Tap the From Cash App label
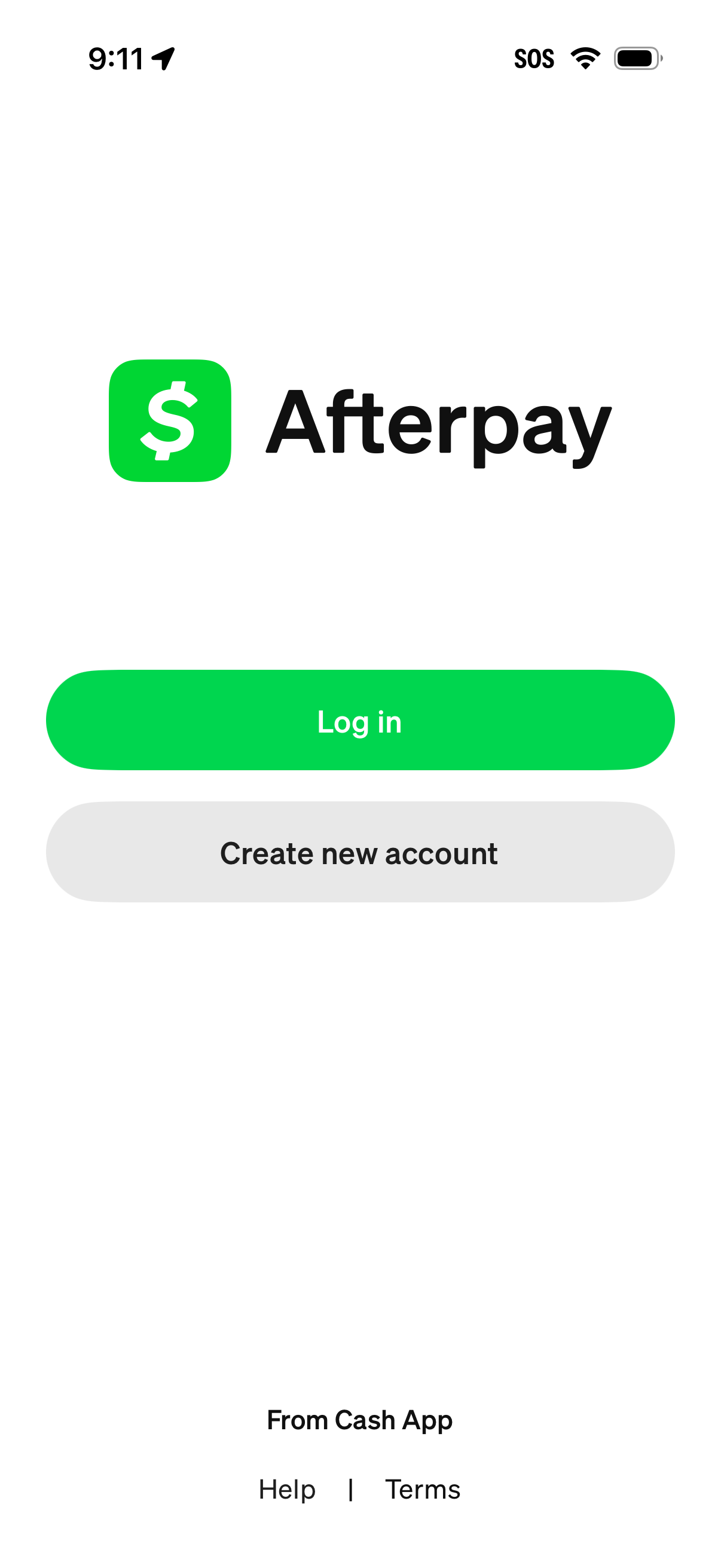Viewport: 721px width, 1568px height. 360,1419
